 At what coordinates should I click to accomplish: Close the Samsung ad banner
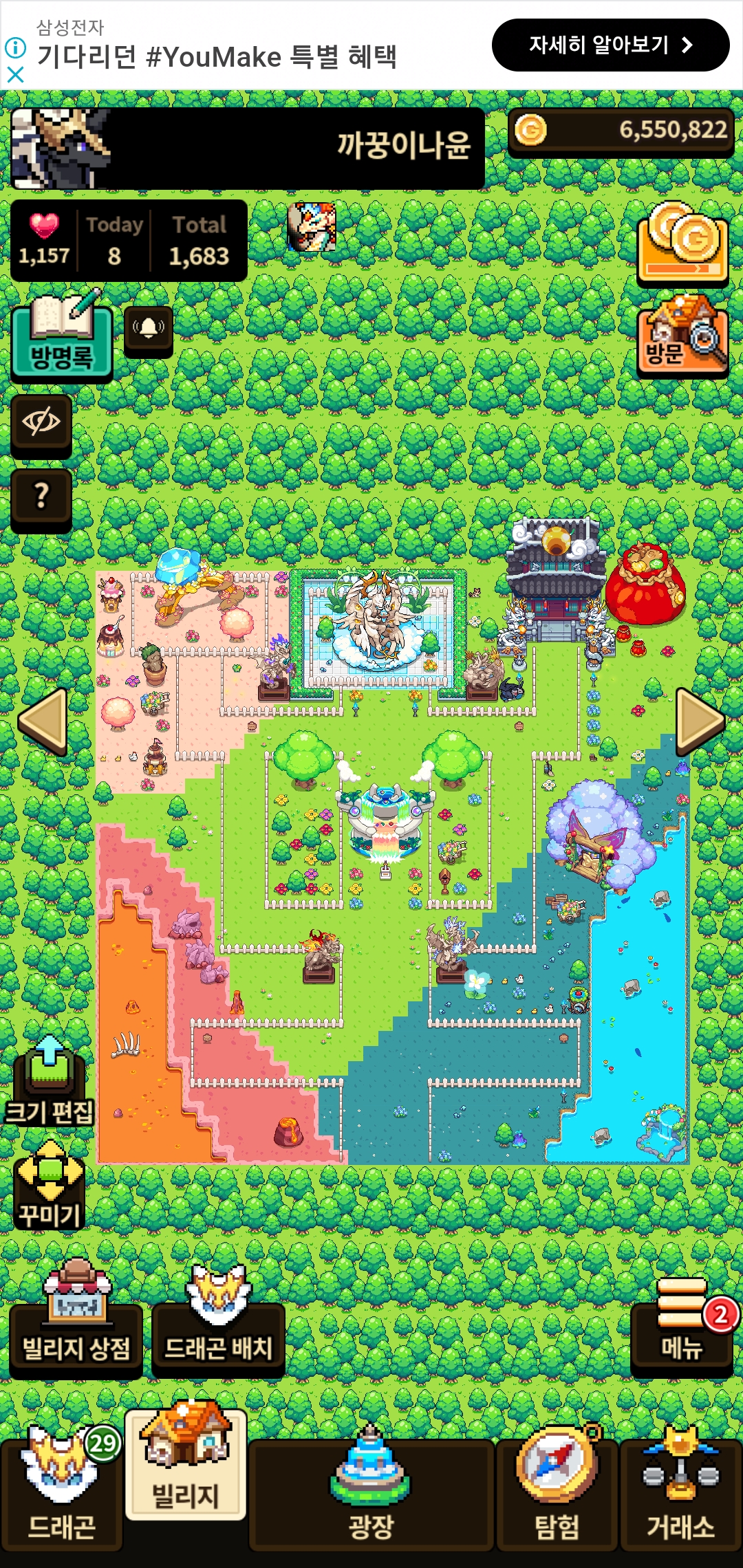click(x=15, y=74)
